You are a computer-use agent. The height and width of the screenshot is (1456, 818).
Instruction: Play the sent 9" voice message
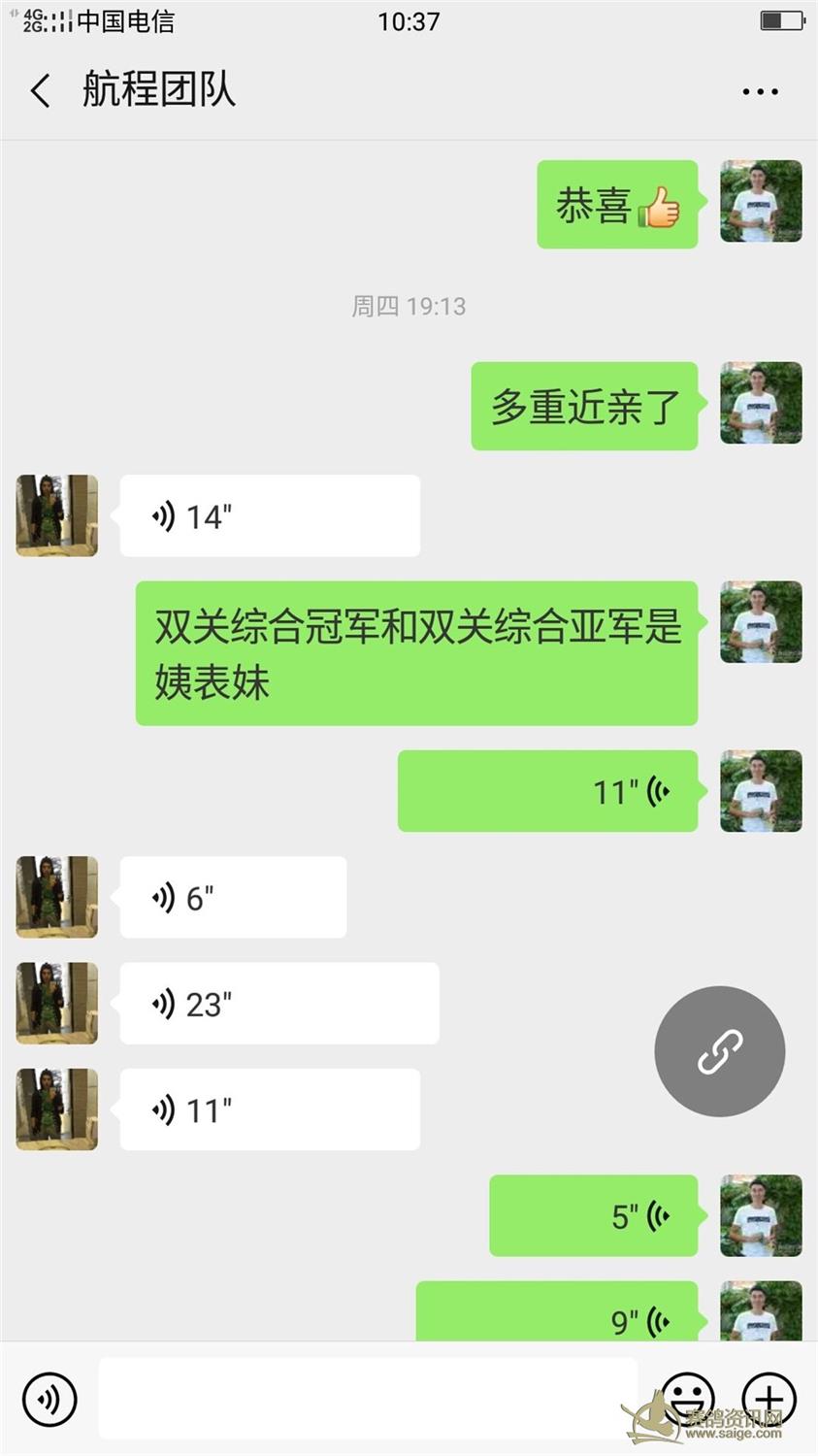557,1315
